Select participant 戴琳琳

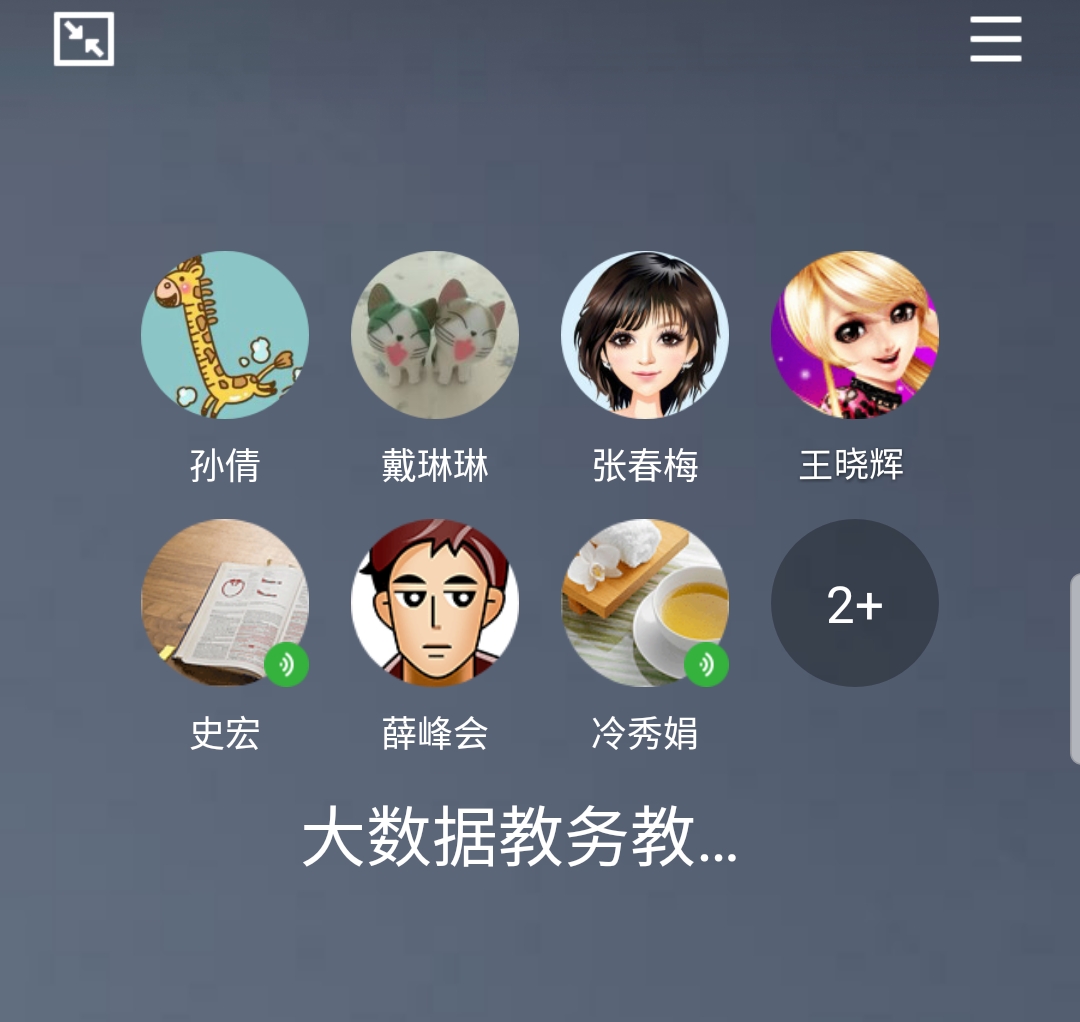435,335
